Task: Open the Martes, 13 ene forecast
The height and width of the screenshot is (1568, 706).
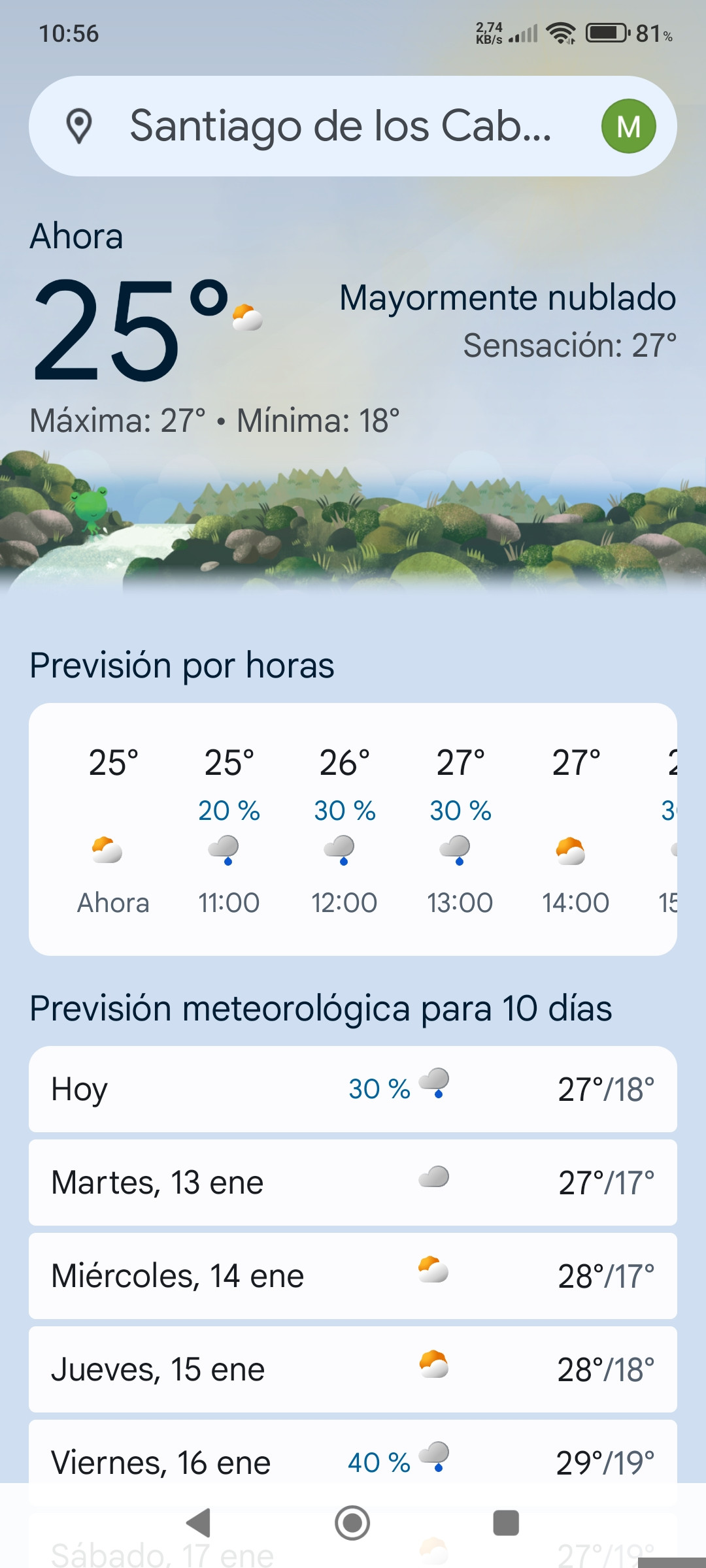Action: point(353,1183)
